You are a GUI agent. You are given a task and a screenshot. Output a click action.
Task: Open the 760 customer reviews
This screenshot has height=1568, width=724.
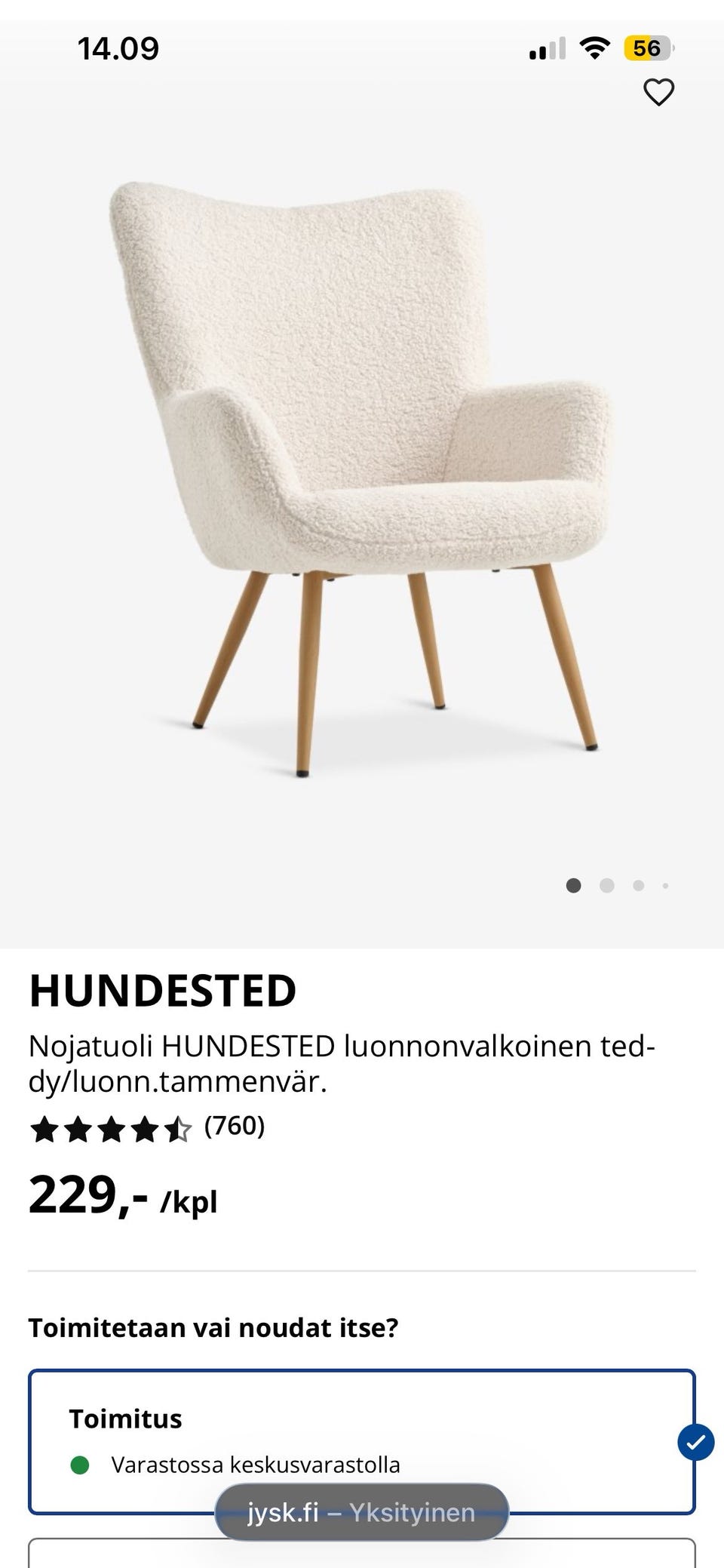pyautogui.click(x=235, y=1127)
